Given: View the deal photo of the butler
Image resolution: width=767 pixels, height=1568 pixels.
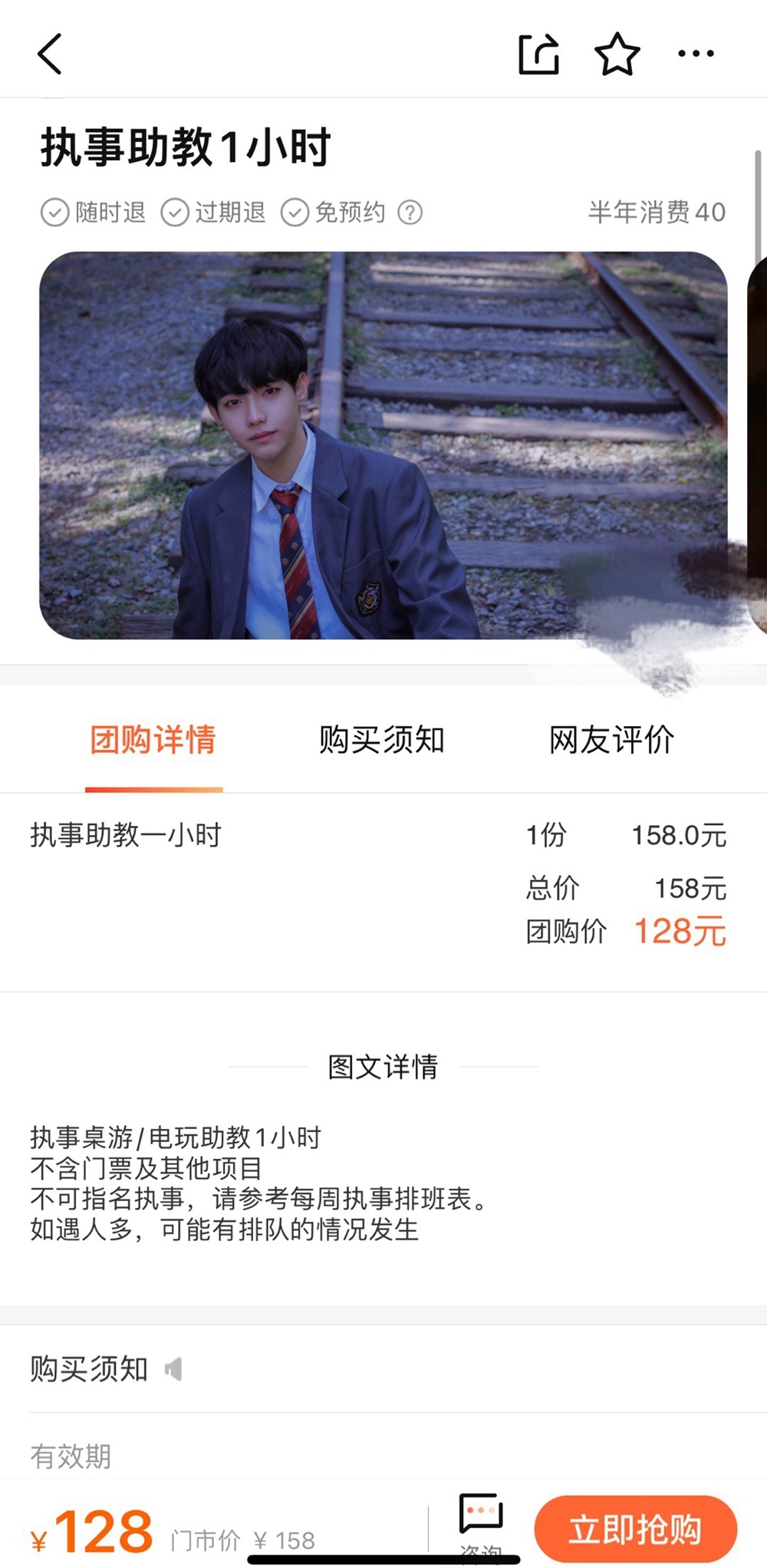Looking at the screenshot, I should point(383,445).
